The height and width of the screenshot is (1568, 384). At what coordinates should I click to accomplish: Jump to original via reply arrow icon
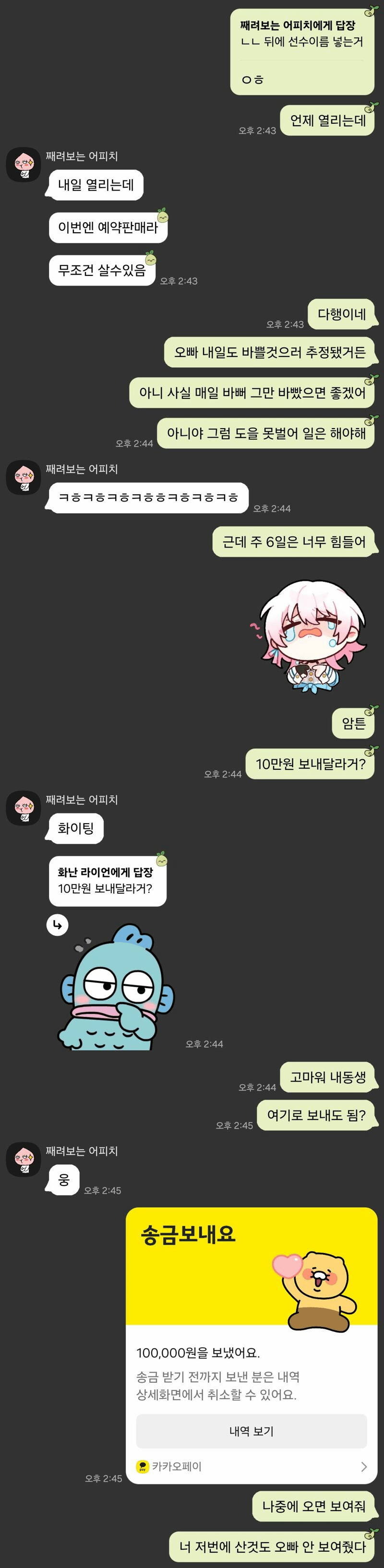coord(58,925)
